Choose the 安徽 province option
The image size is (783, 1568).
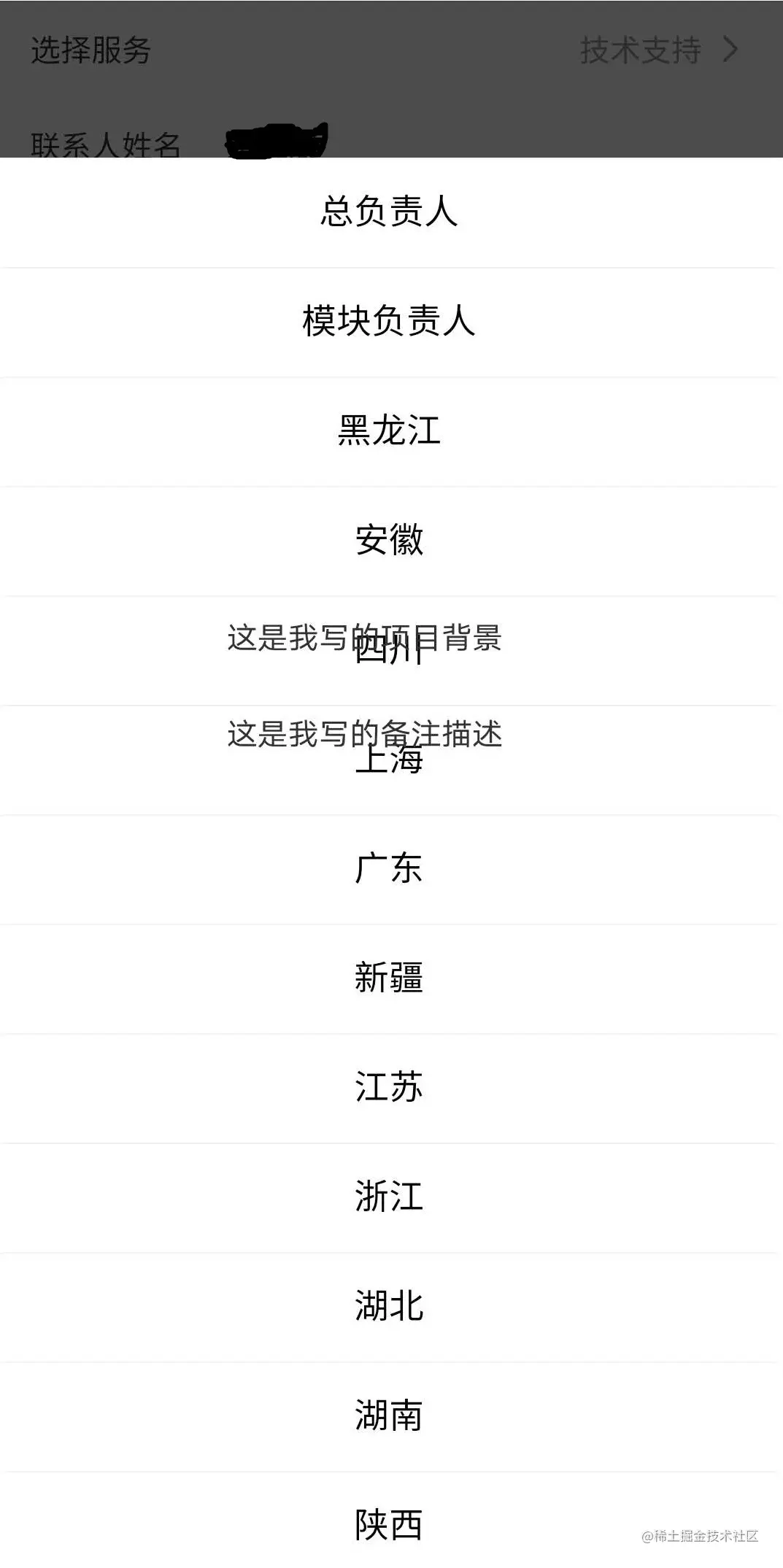point(391,539)
